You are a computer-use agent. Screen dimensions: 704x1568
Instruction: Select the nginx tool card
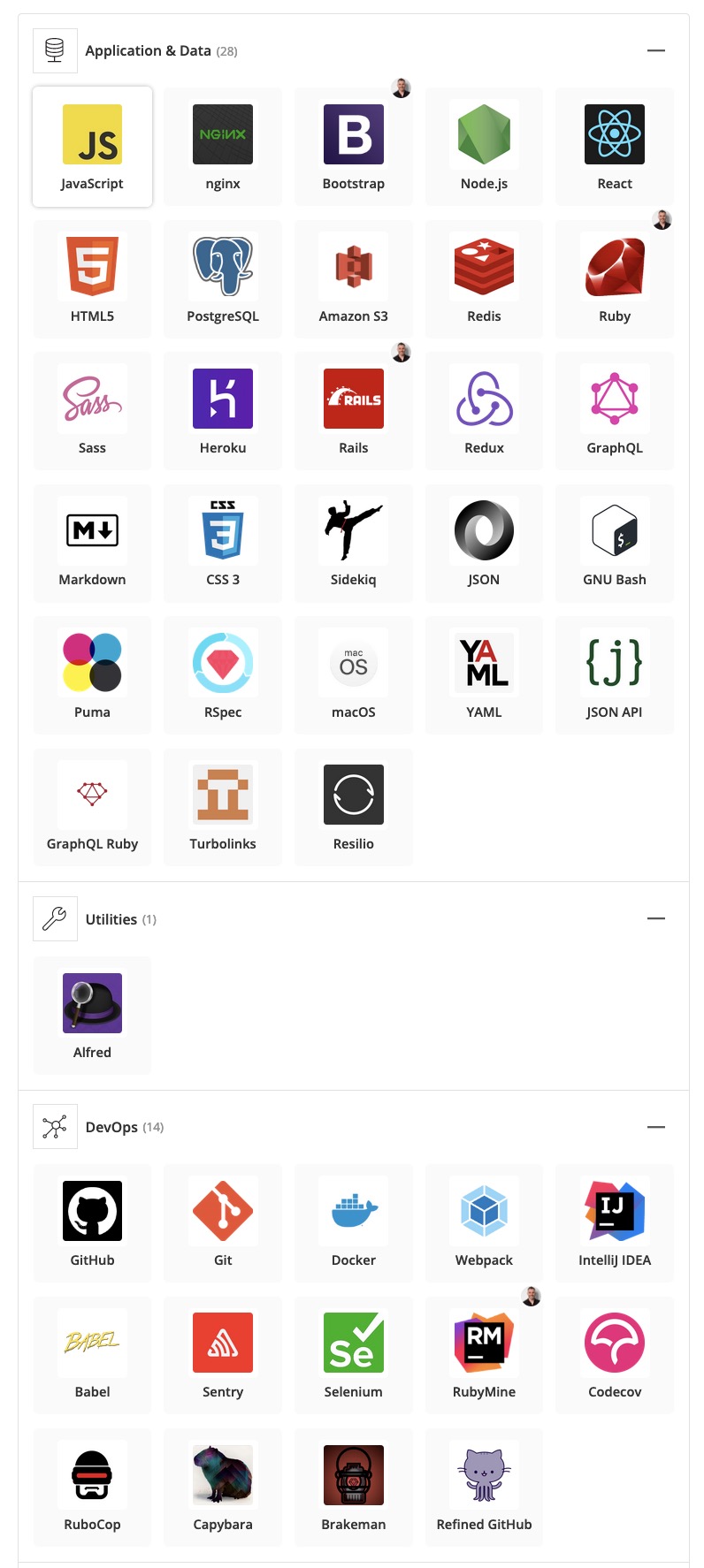coord(223,147)
